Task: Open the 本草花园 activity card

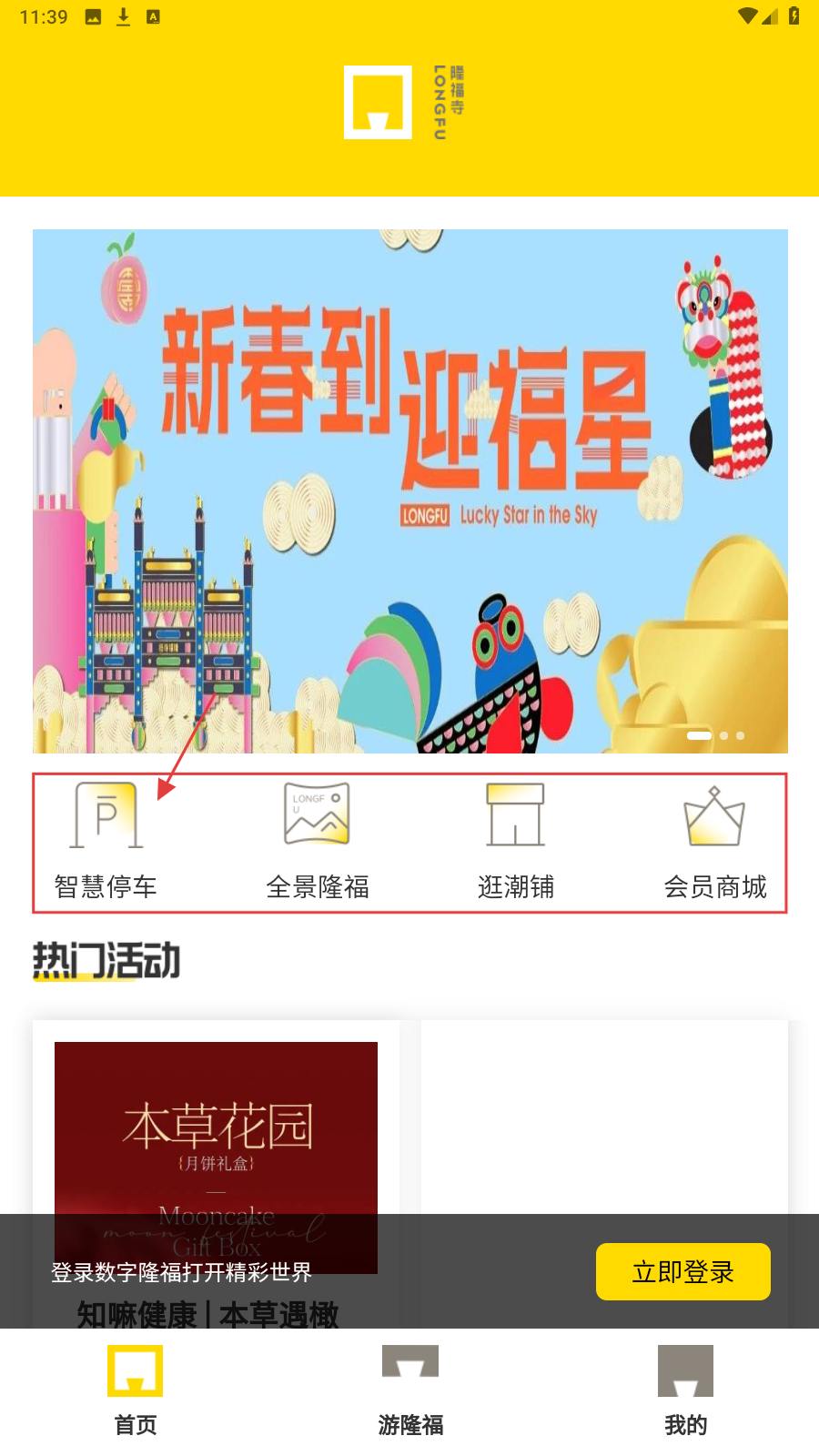Action: (x=216, y=1128)
